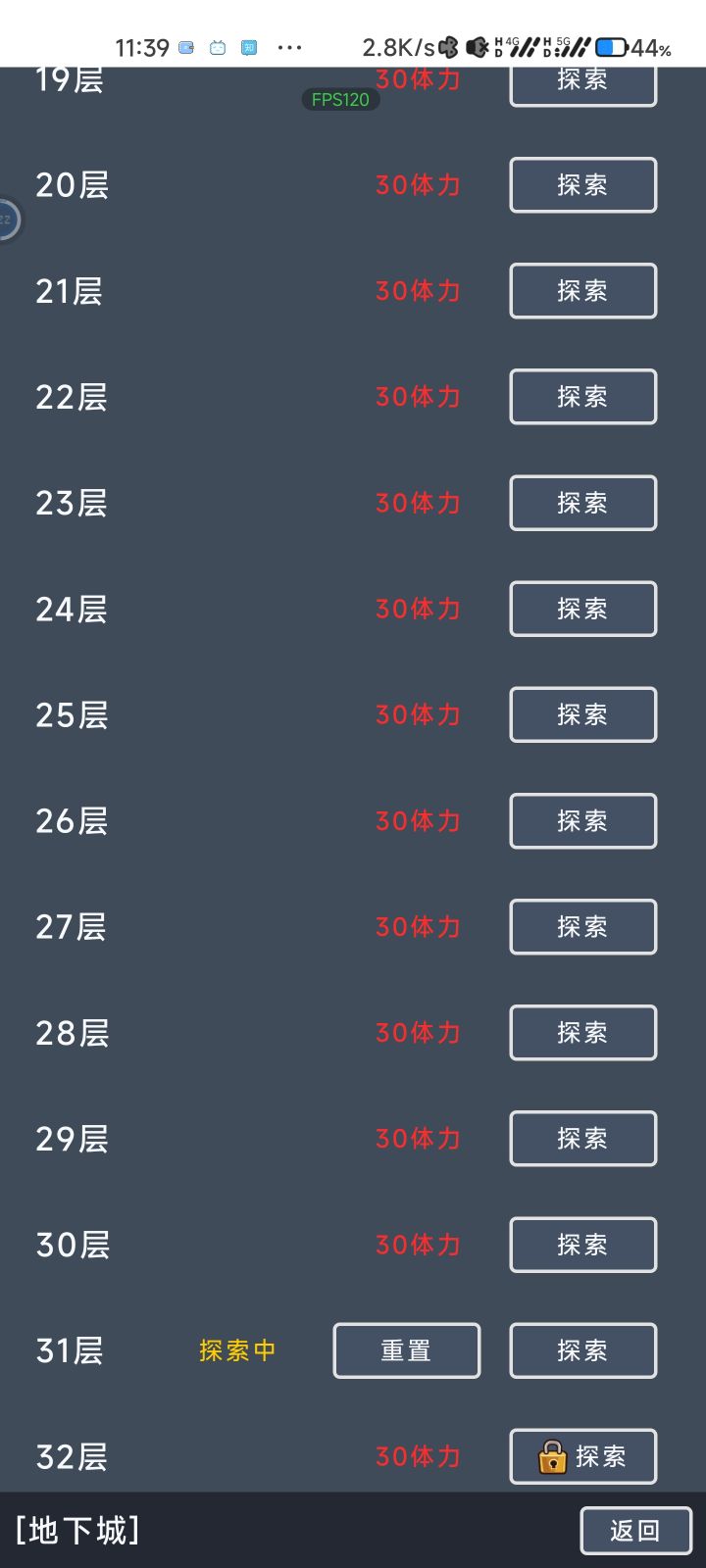Reset 31层 with the 重置 button

(407, 1350)
